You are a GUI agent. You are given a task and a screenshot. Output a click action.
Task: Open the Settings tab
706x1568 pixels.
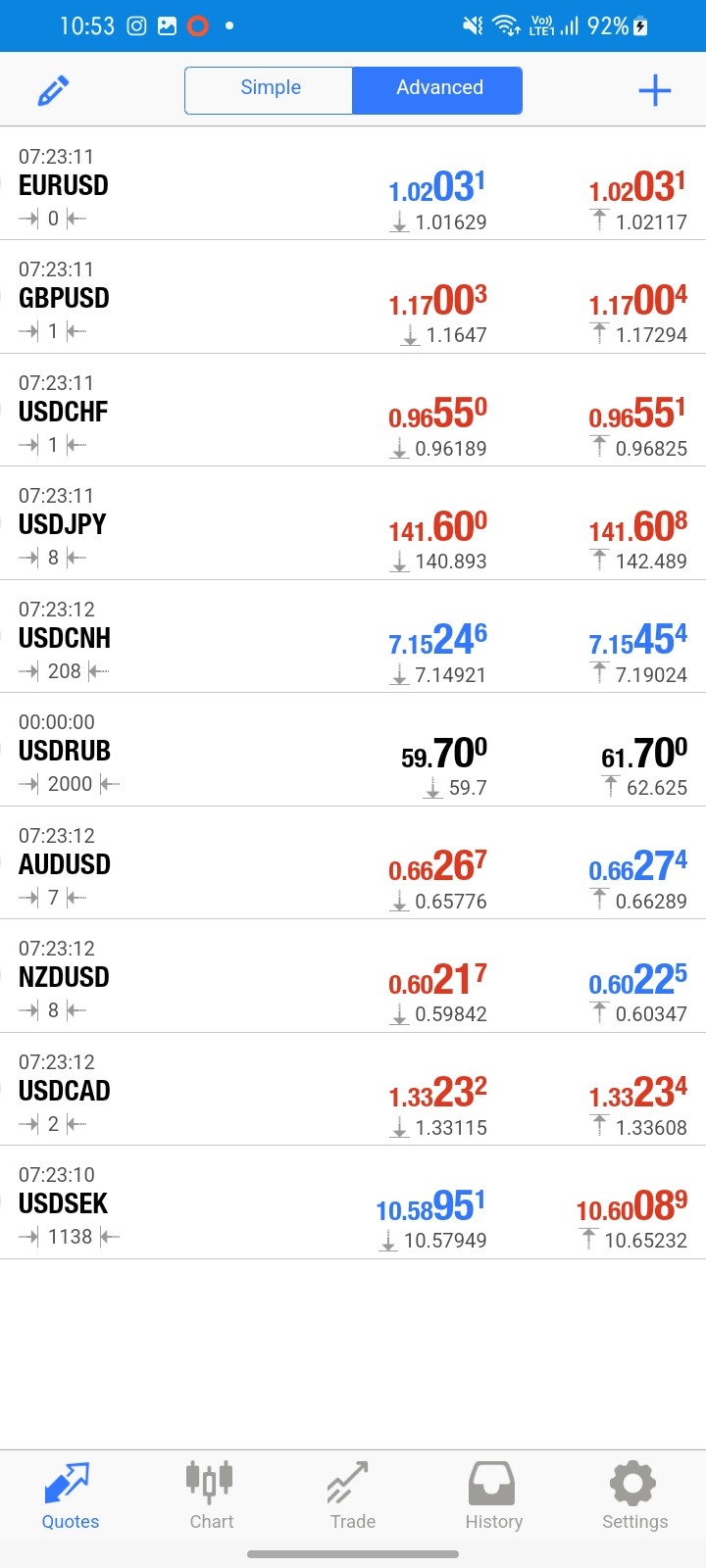[x=634, y=1495]
